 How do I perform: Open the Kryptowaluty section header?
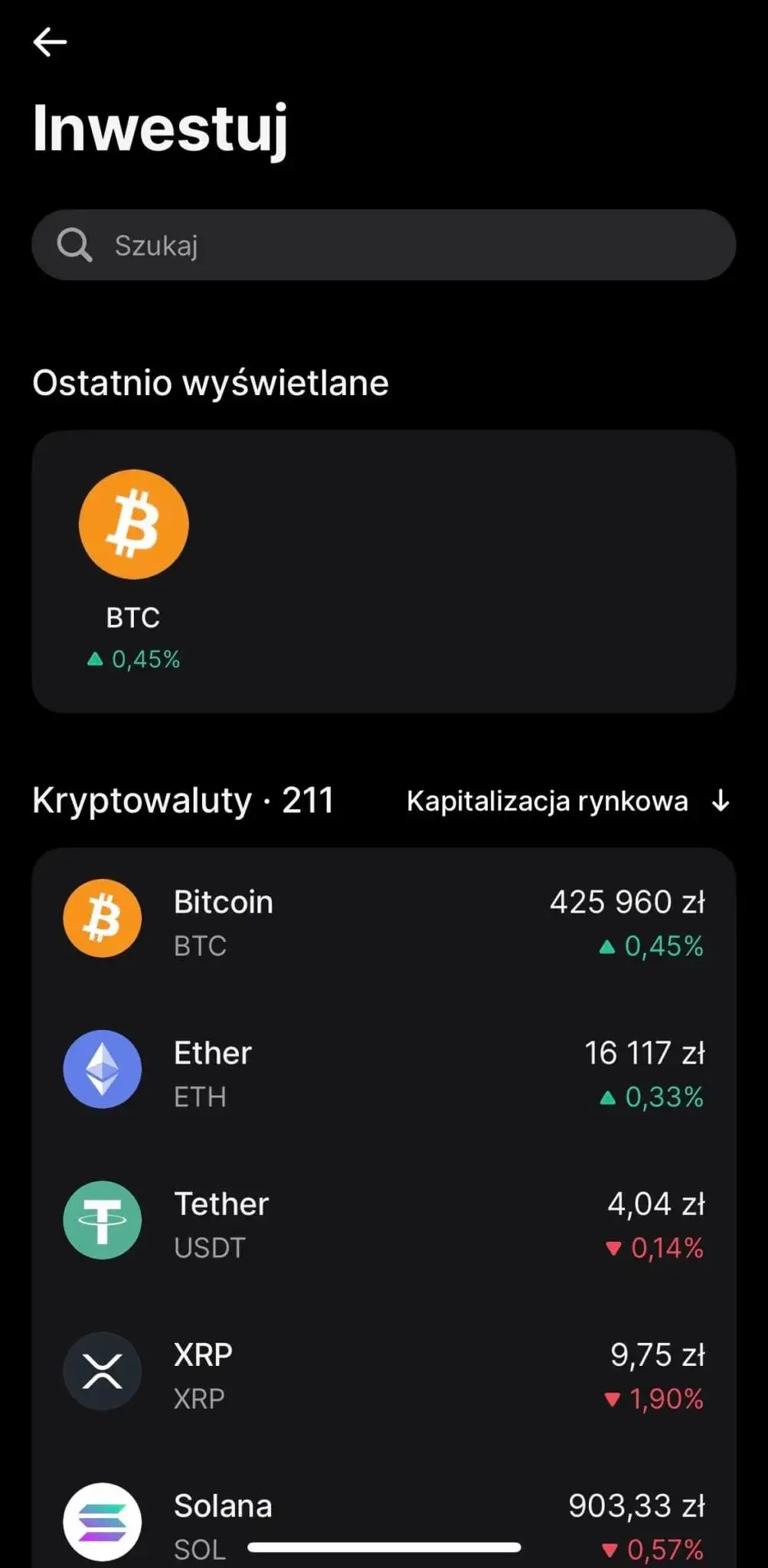coord(182,799)
